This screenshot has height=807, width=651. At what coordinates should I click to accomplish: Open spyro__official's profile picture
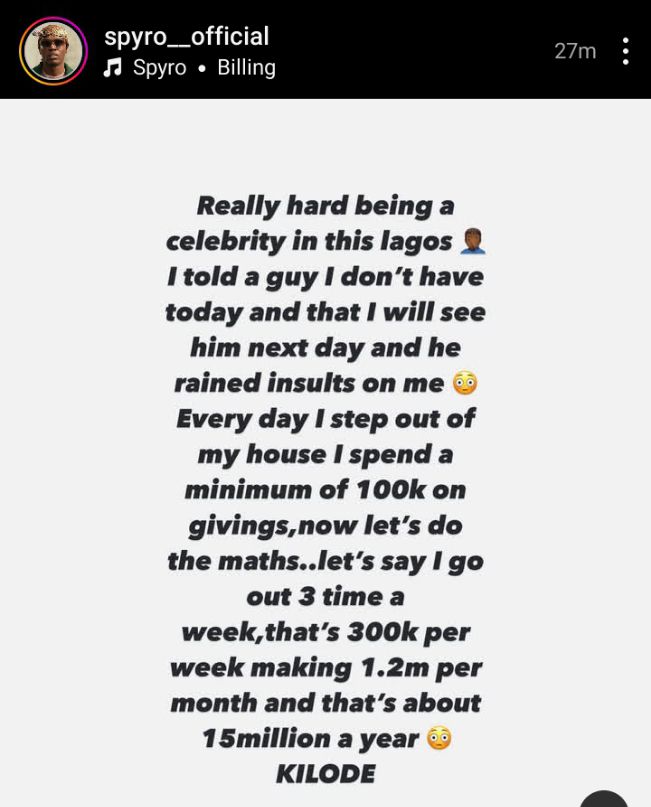[x=53, y=50]
